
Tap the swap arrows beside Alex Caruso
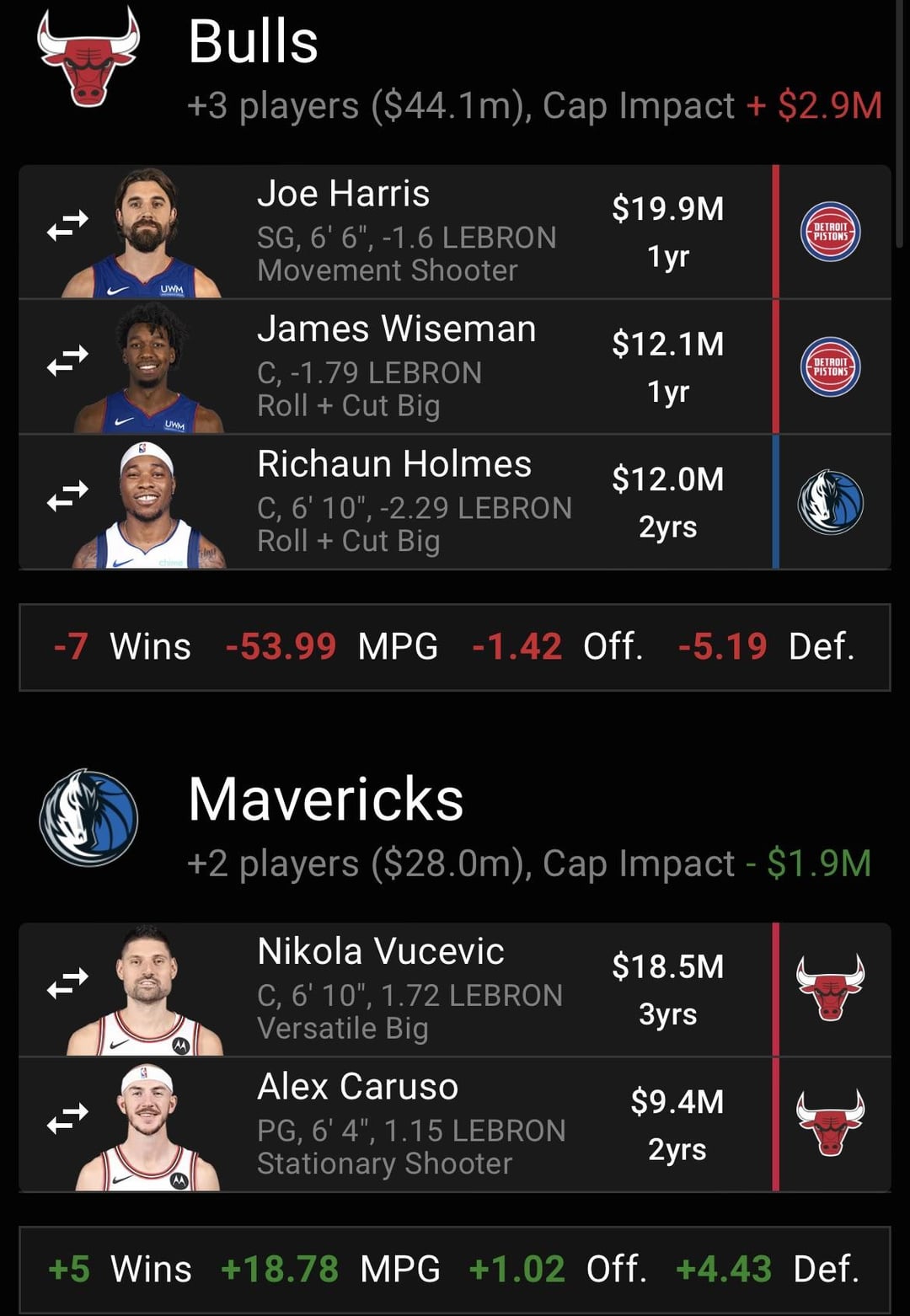67,1118
